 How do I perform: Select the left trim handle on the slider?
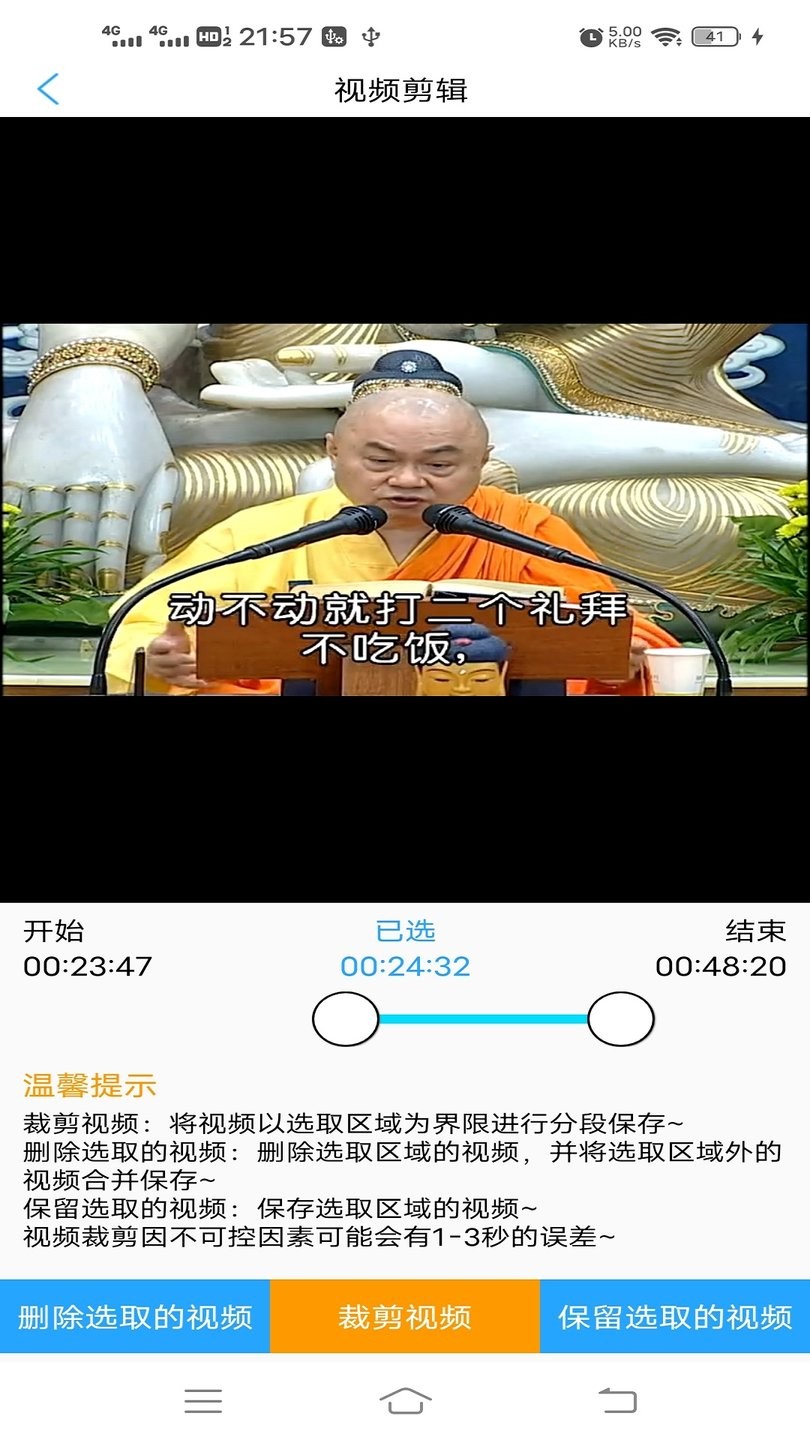(x=345, y=1017)
